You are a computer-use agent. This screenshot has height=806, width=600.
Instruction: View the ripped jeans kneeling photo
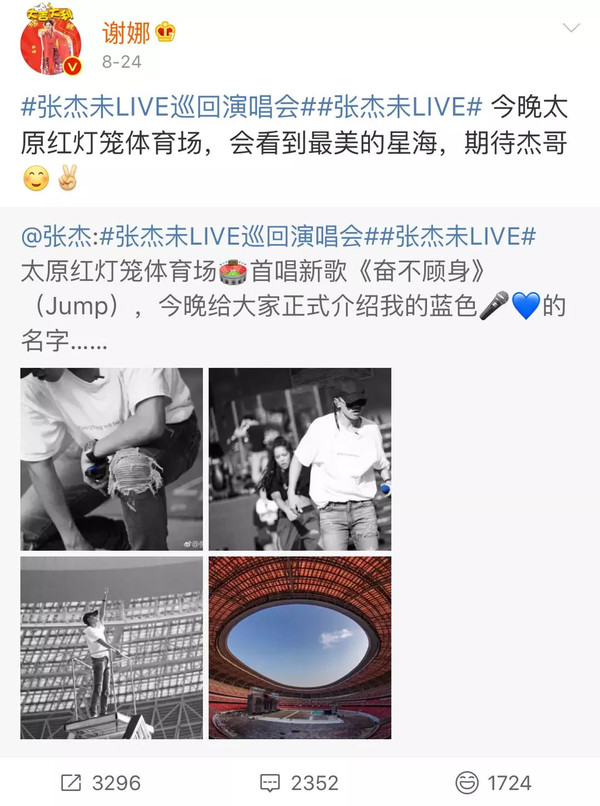coord(111,458)
